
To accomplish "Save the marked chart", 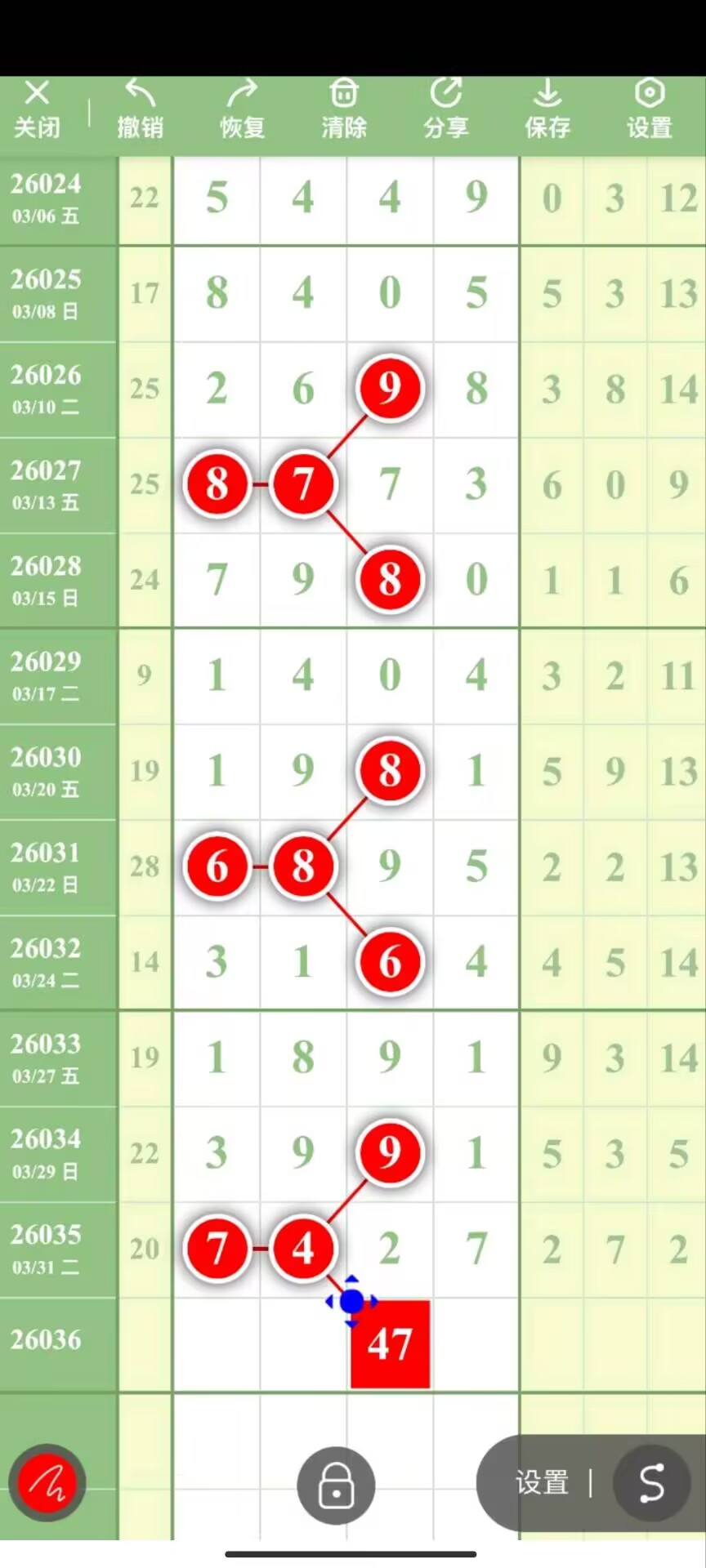I will pos(547,109).
